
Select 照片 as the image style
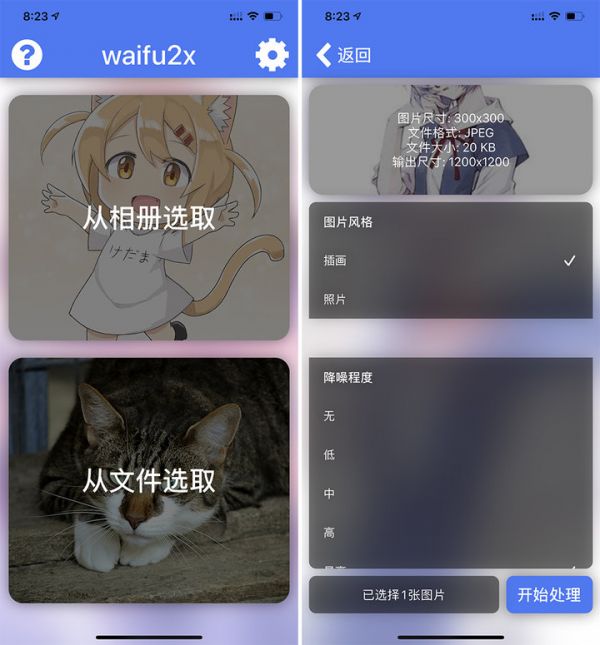click(x=450, y=299)
